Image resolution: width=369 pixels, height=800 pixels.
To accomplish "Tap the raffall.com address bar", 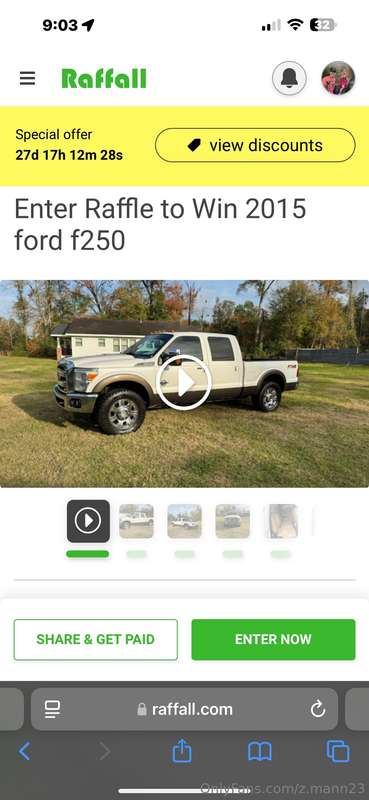I will point(184,709).
